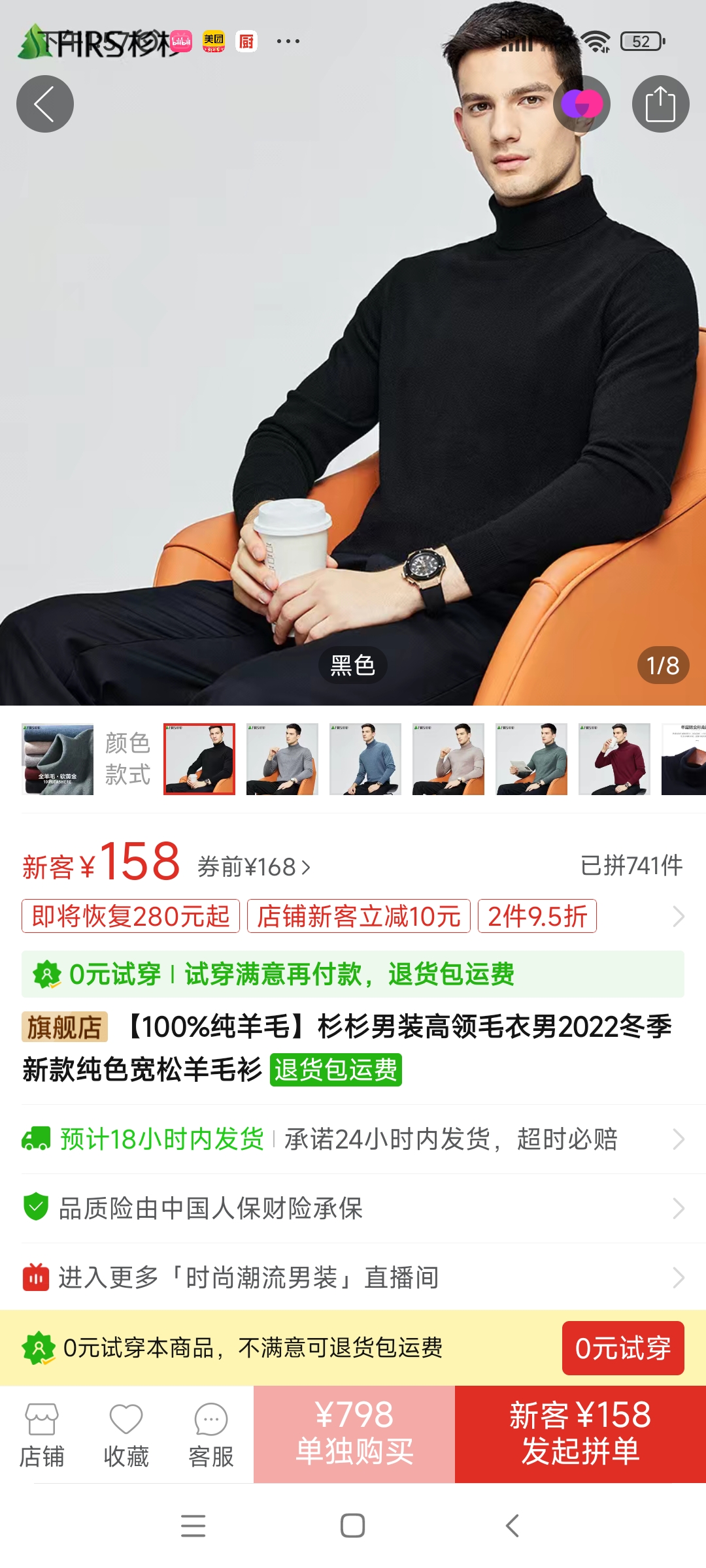Open the 0元试穿 green banner
This screenshot has width=706, height=1568.
[353, 974]
